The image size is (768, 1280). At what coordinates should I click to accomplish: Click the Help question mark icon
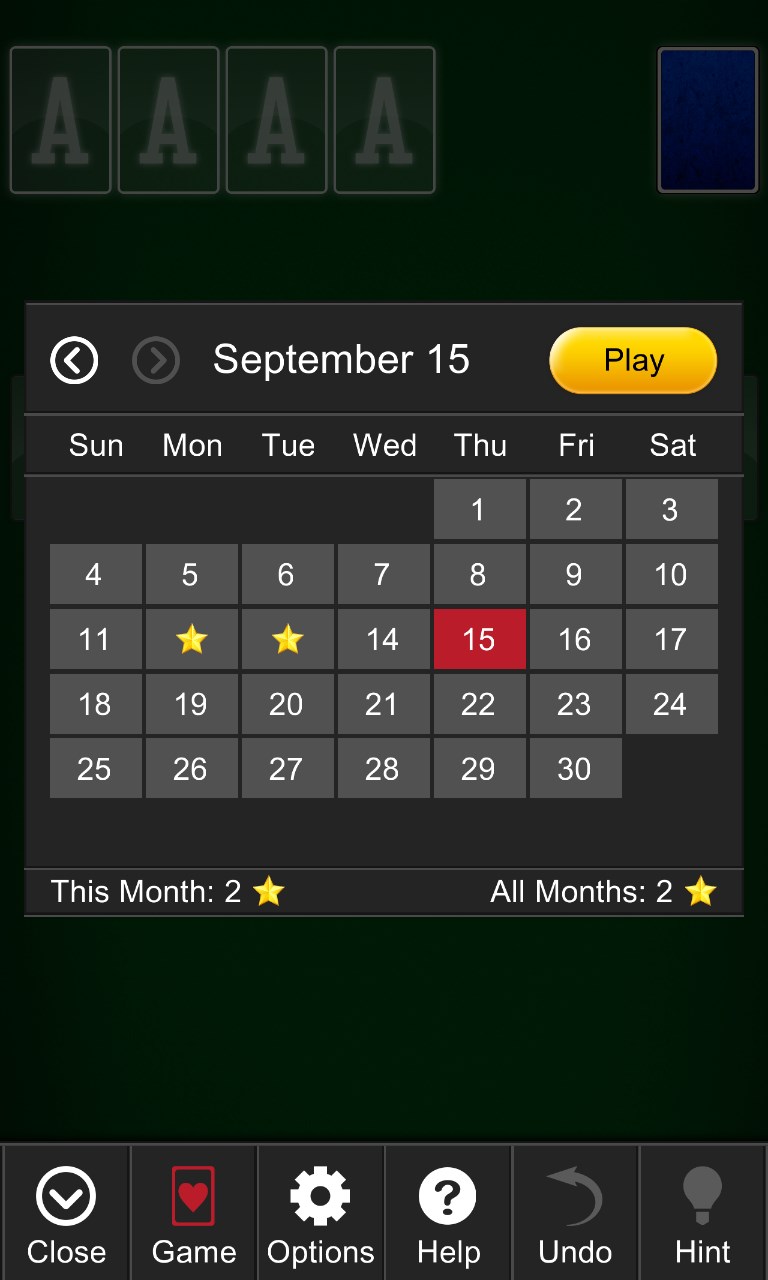[448, 1210]
